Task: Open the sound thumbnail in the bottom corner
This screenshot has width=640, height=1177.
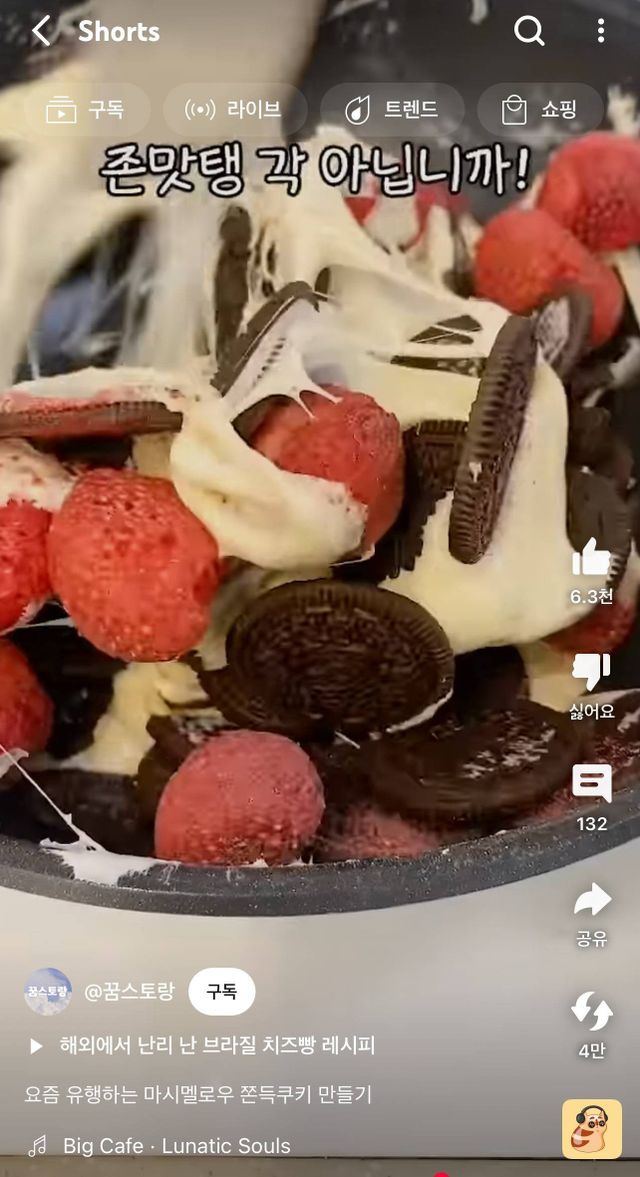Action: 591,1129
